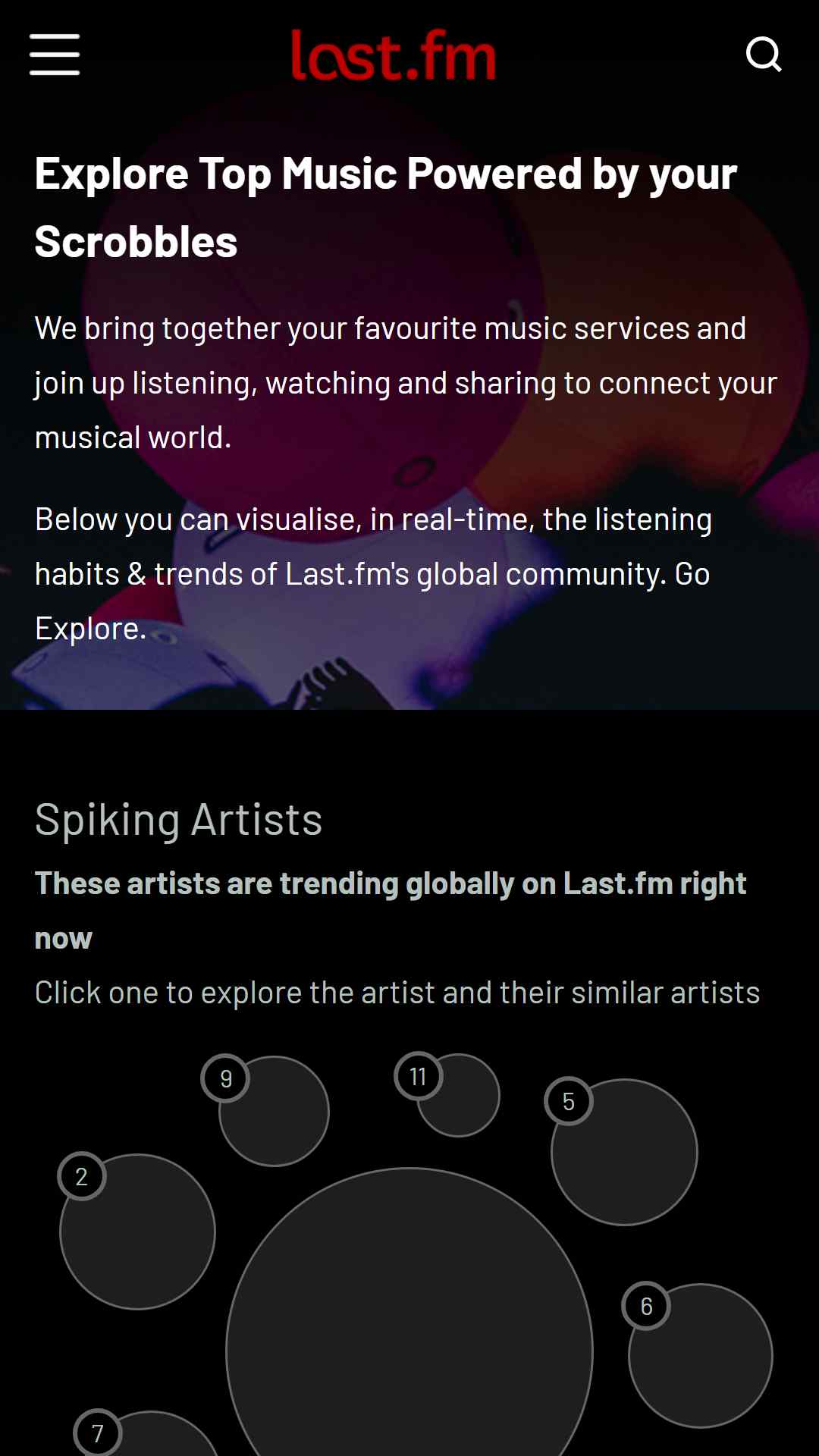The width and height of the screenshot is (819, 1456).
Task: Open the hamburger navigation menu
Action: [x=55, y=55]
